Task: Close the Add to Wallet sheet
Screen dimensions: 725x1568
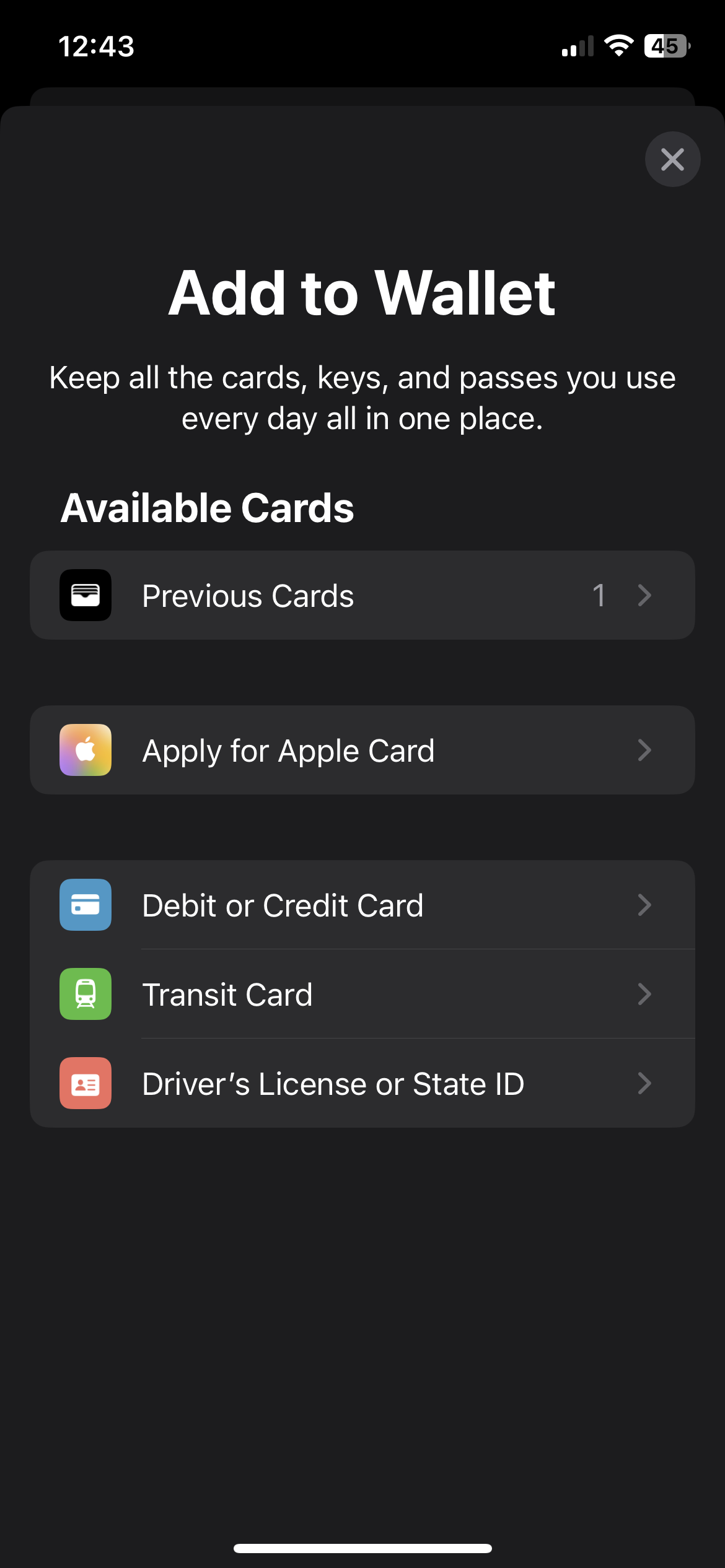Action: pos(672,159)
